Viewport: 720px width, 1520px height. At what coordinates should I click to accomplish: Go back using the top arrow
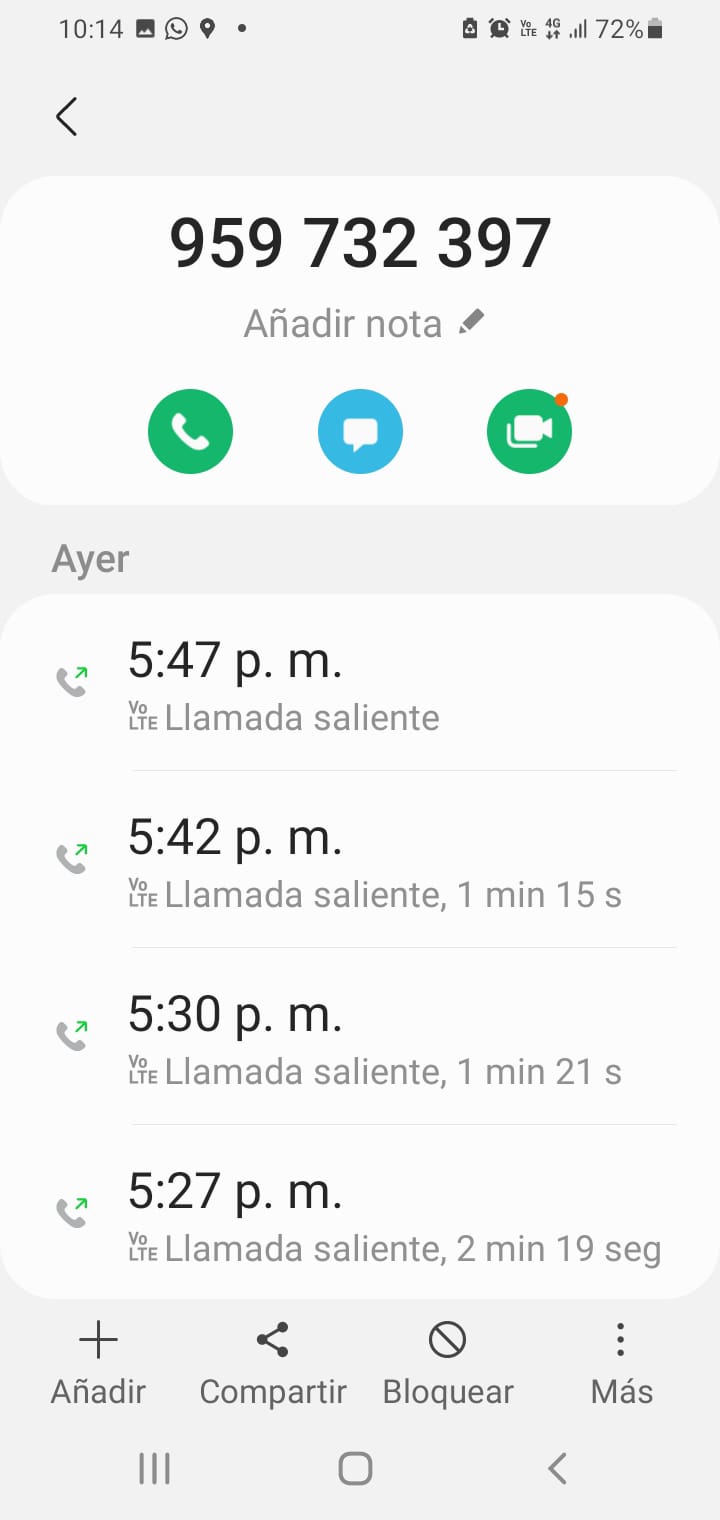tap(67, 117)
